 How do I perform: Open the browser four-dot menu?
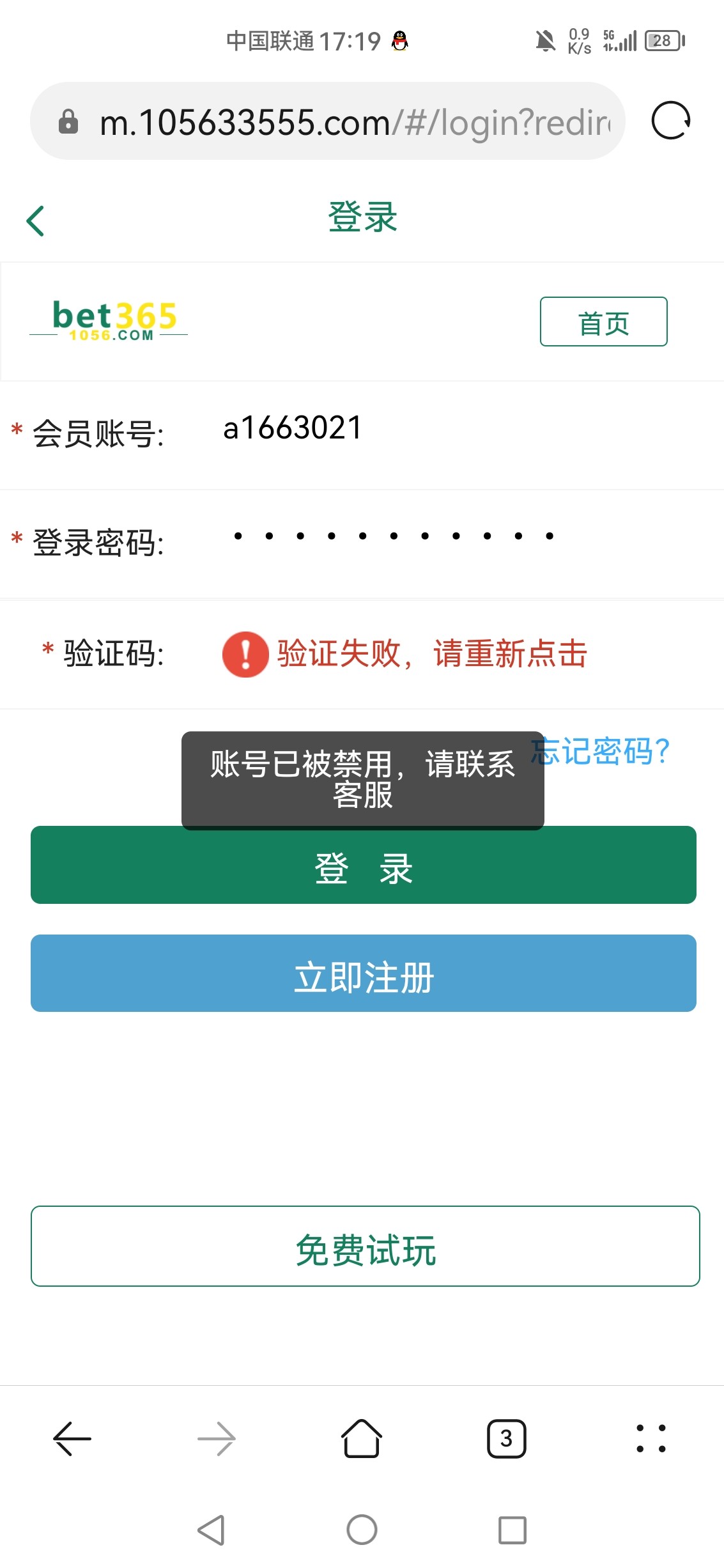[651, 1439]
